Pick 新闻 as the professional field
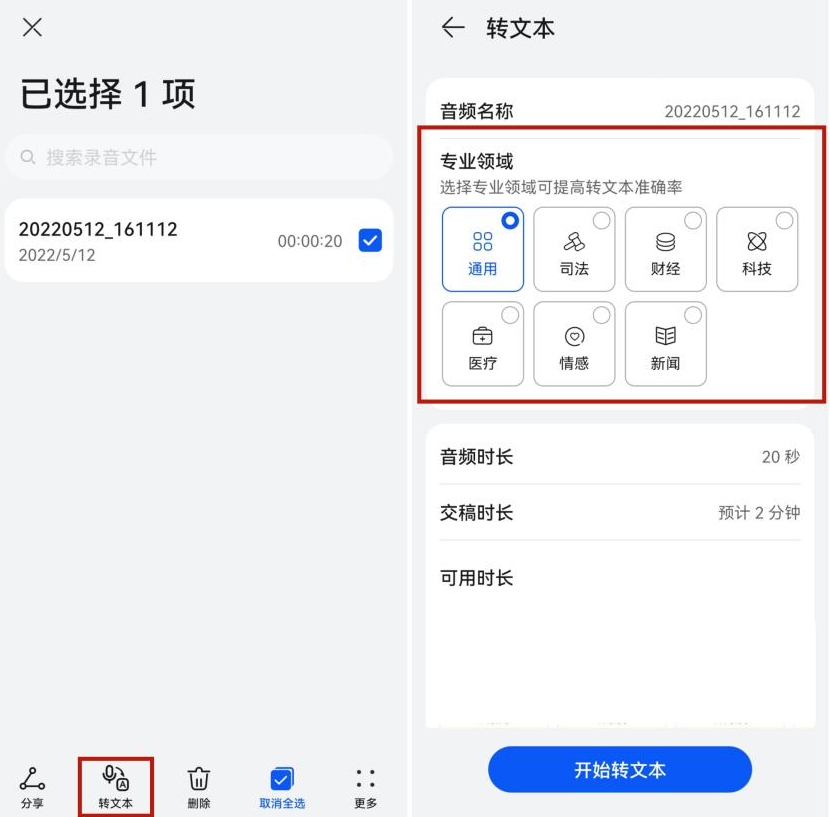The height and width of the screenshot is (817, 830). pos(665,344)
